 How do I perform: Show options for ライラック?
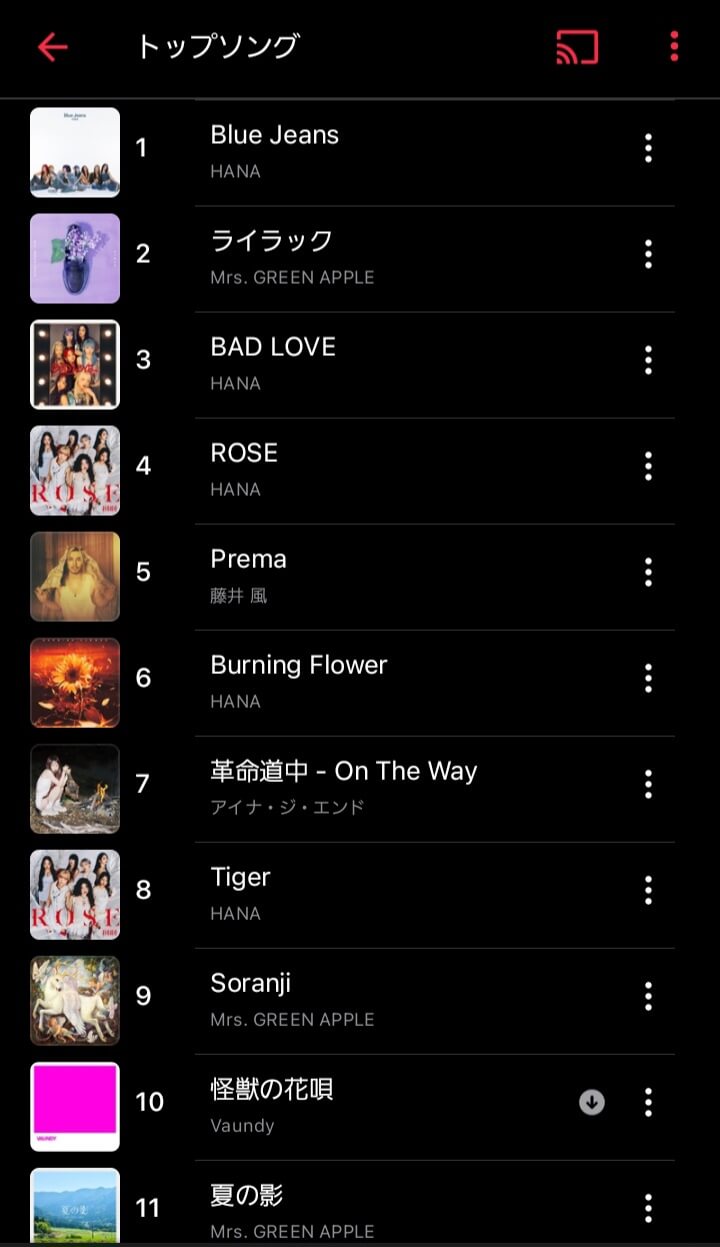[648, 254]
